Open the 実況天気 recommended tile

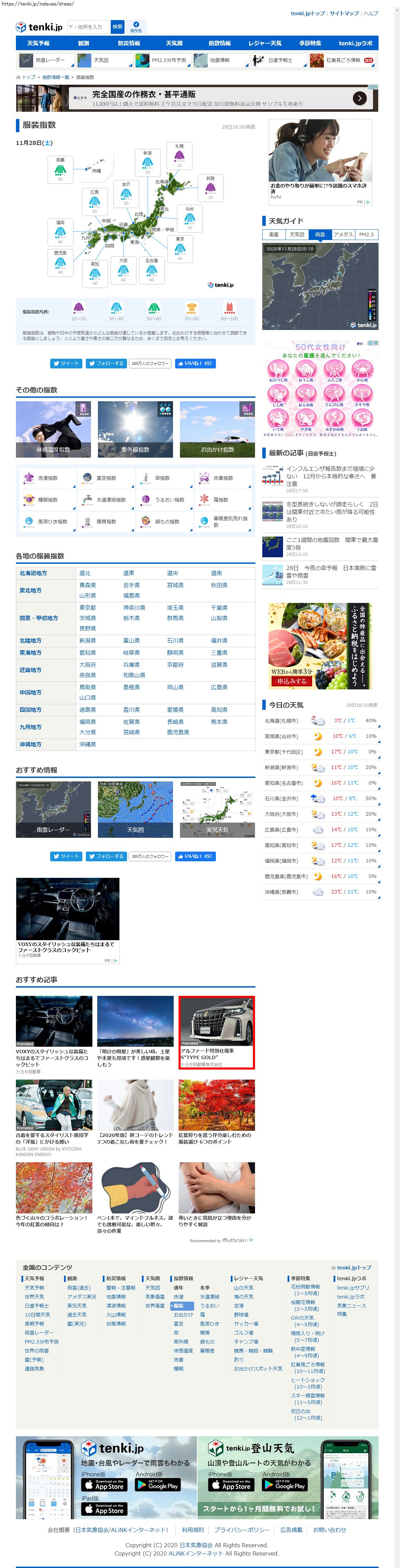tap(217, 809)
